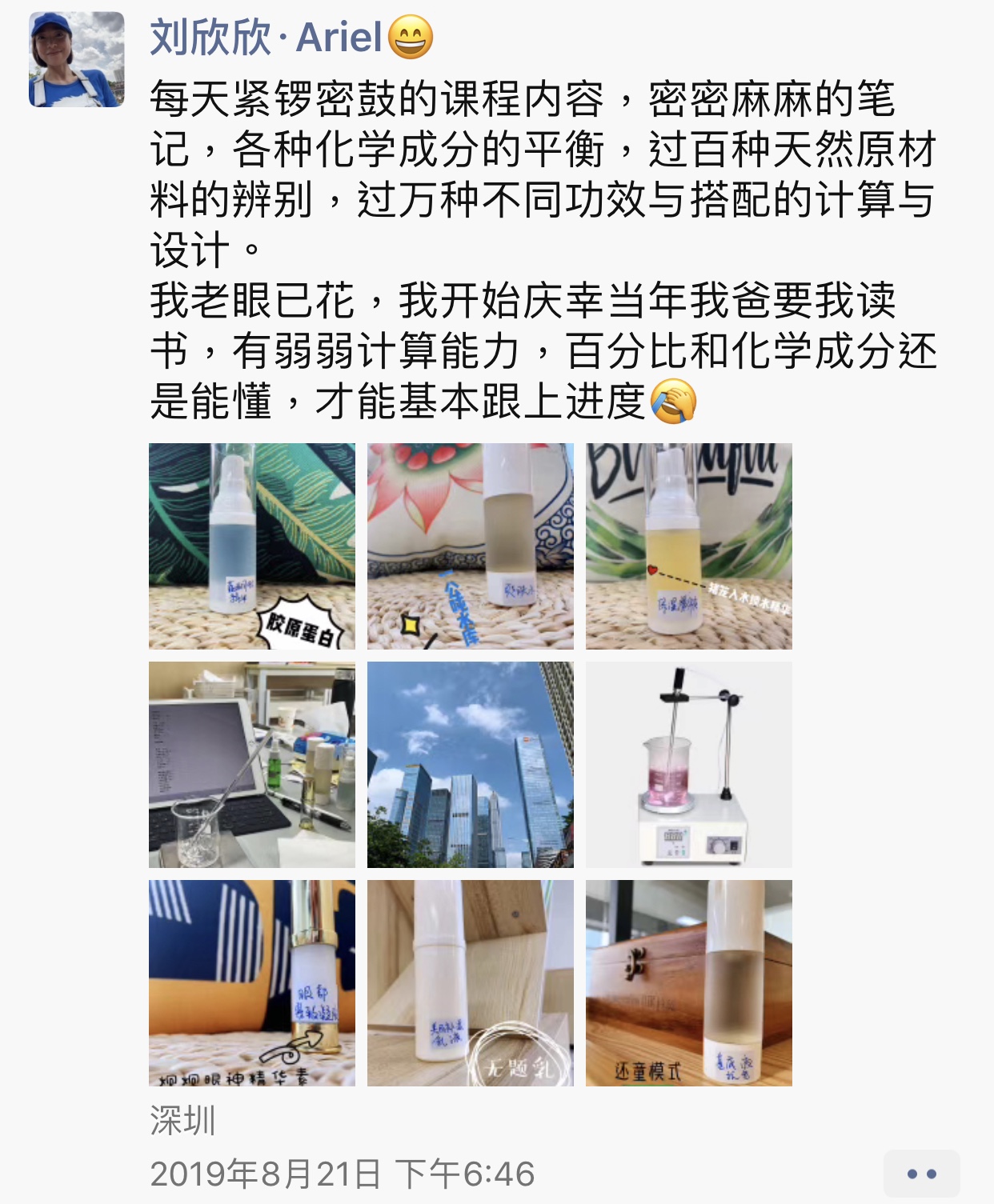Screen dimensions: 994x1204
Task: View the 无题乳 bottle photo
Action: [x=471, y=983]
